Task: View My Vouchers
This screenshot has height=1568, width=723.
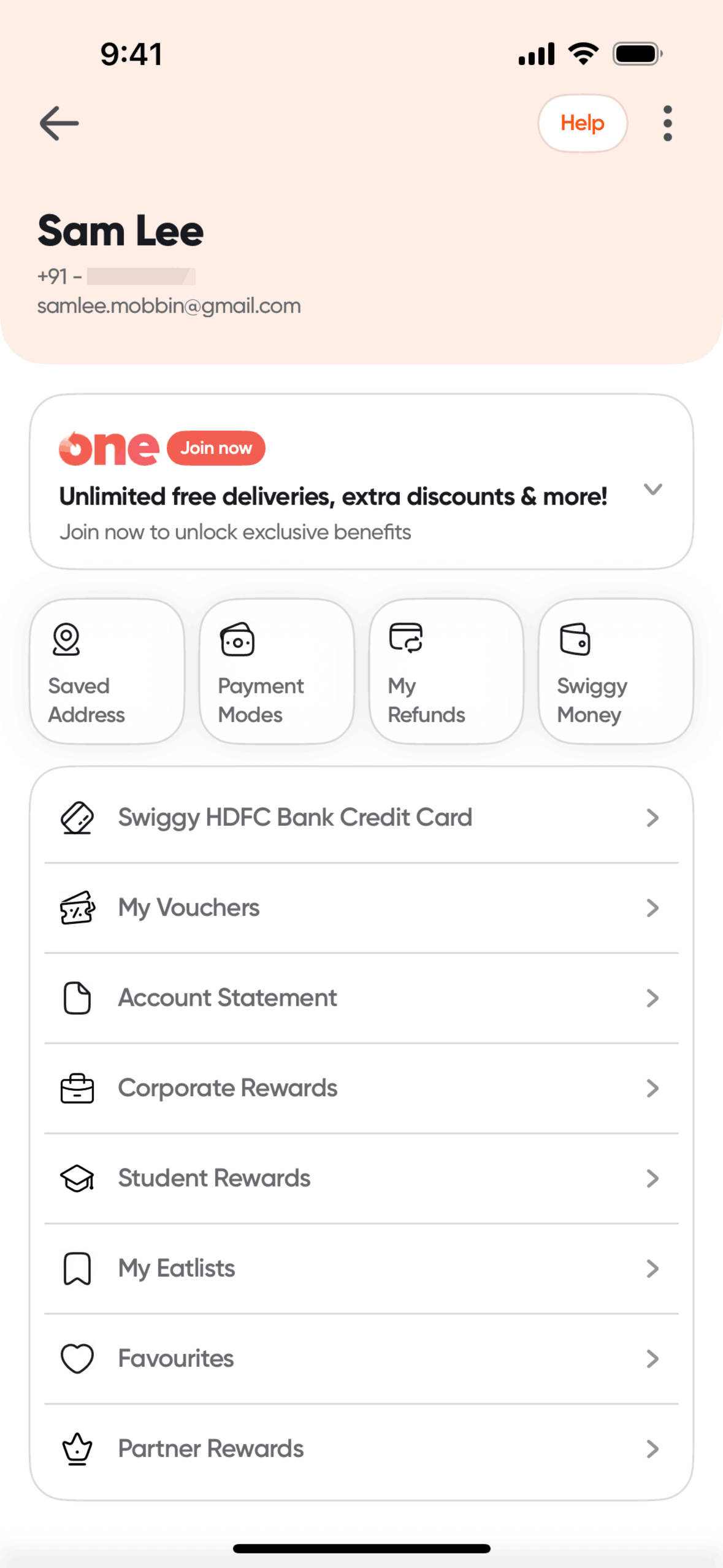Action: [x=361, y=908]
